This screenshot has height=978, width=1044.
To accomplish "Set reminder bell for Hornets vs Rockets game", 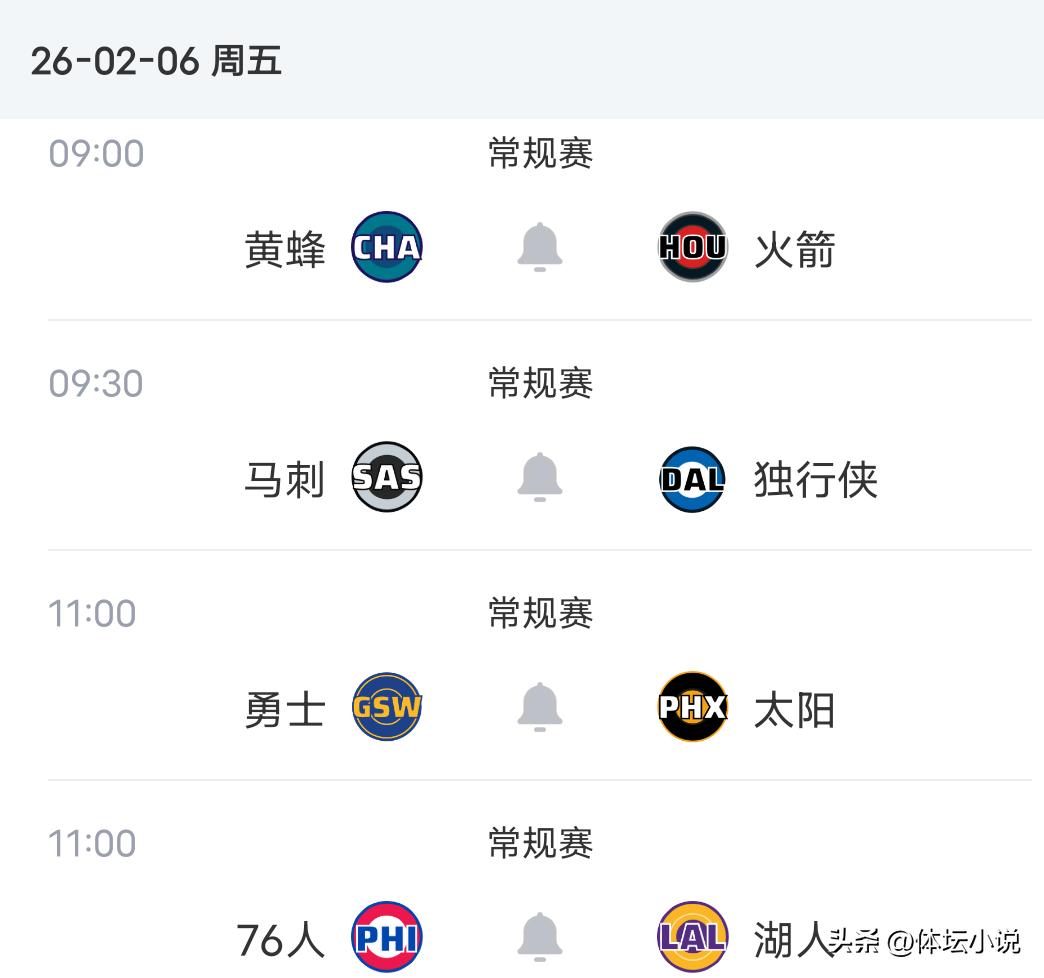I will pos(539,247).
